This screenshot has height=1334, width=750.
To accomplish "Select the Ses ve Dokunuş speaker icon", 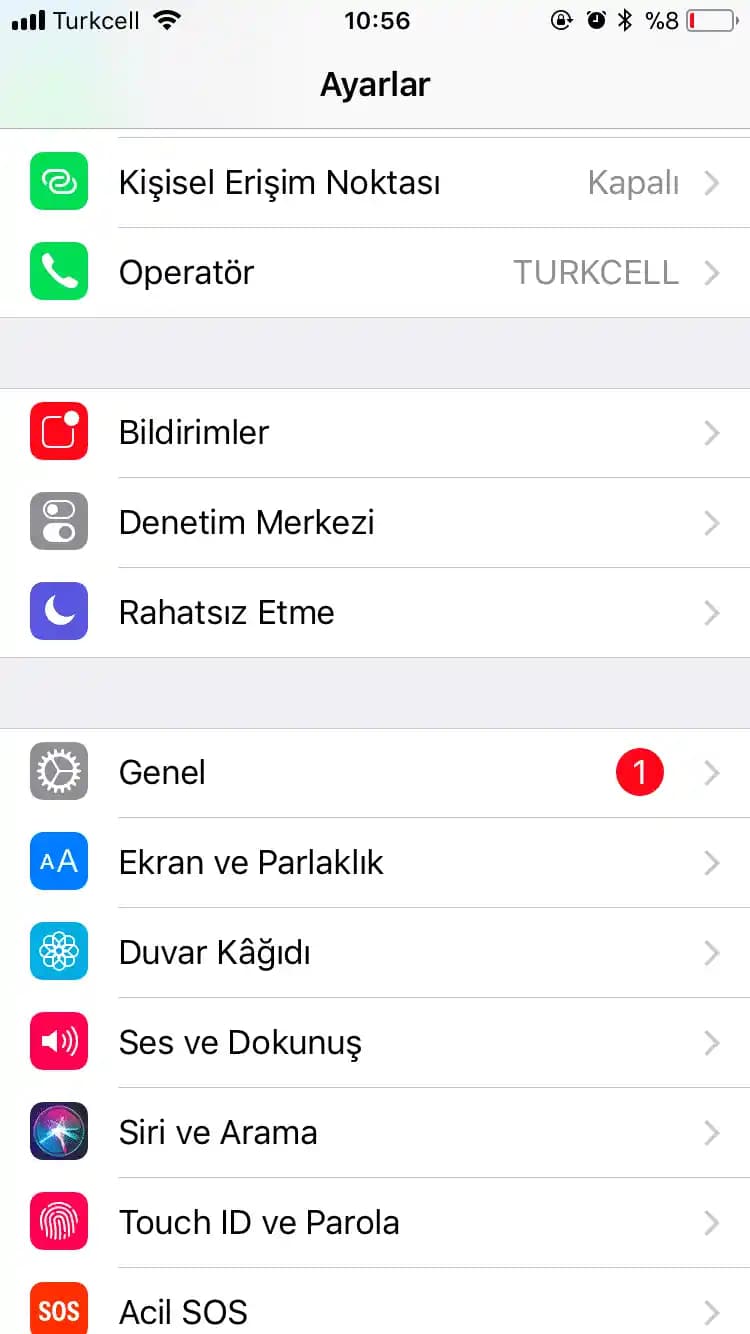I will pos(58,1042).
